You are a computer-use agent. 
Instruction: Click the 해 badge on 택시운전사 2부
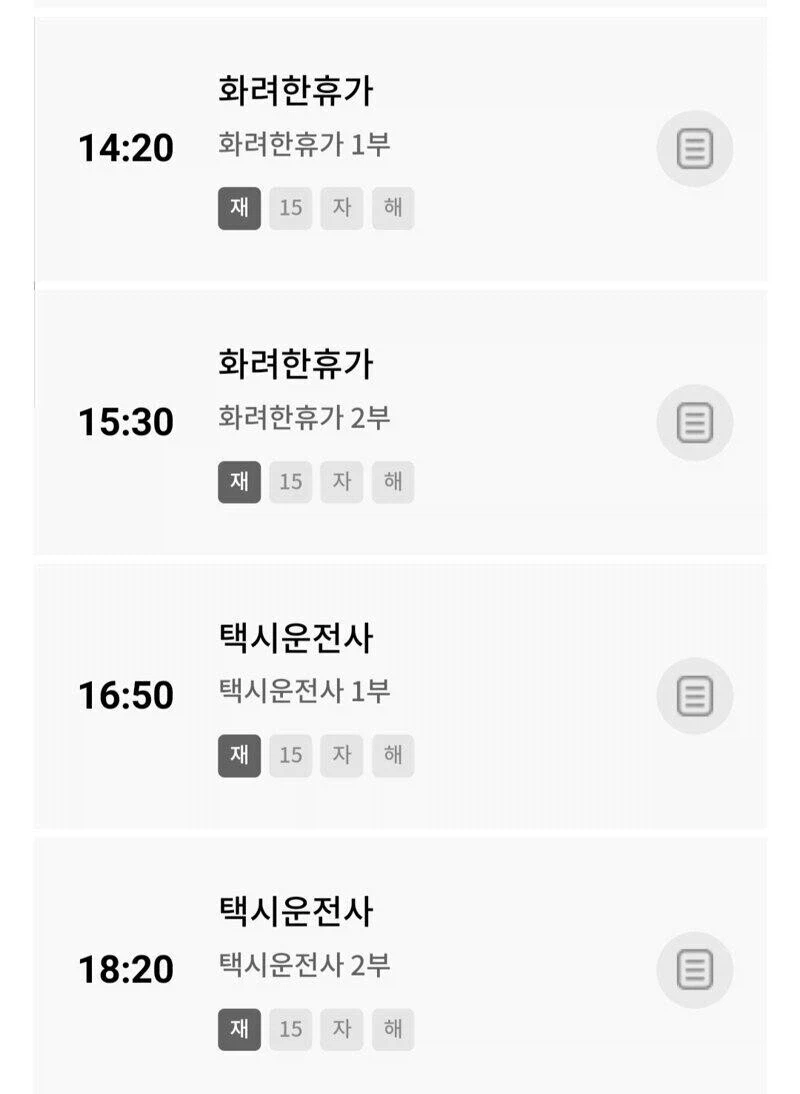click(392, 1029)
